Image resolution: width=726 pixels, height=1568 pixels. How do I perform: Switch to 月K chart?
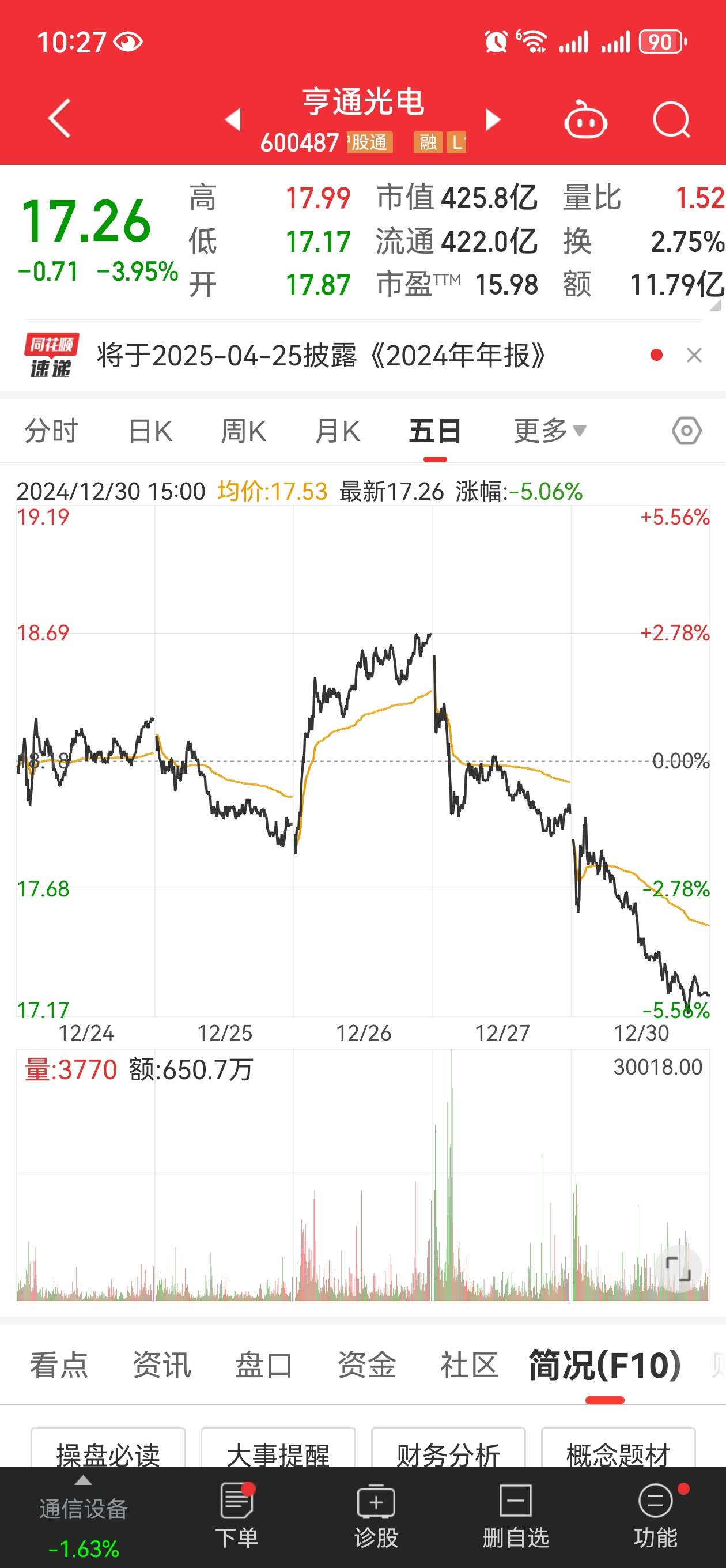click(338, 431)
